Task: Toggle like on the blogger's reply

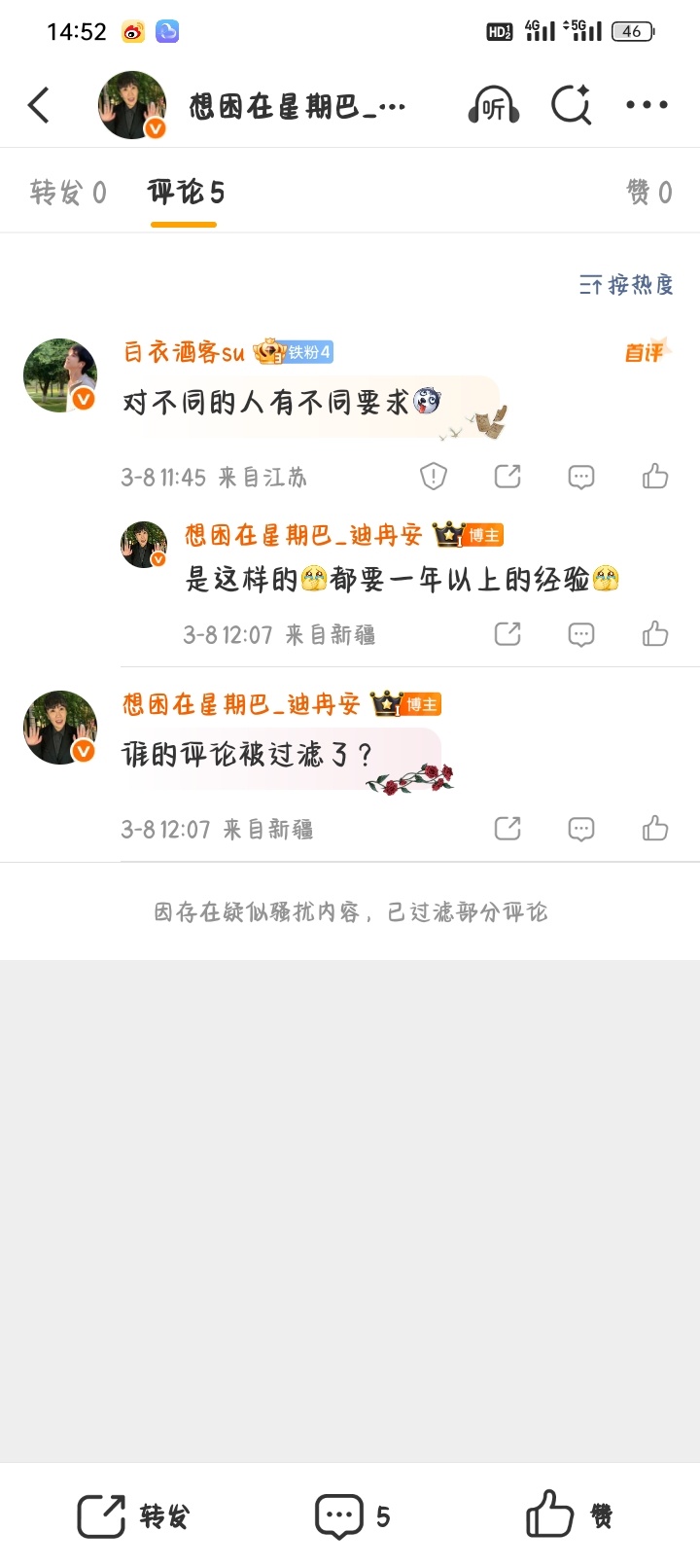Action: [654, 633]
